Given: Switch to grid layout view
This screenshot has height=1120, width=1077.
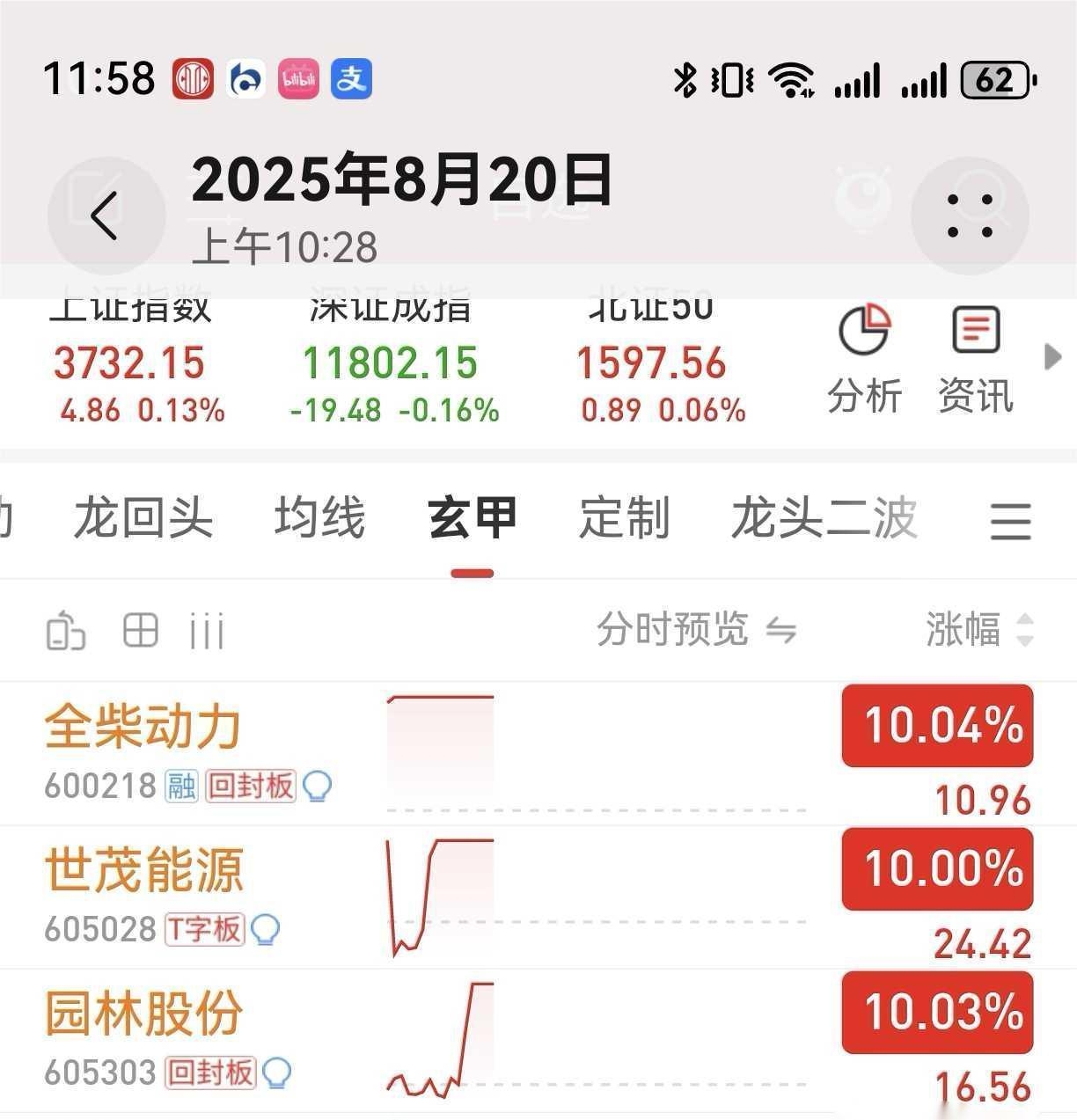Looking at the screenshot, I should click(x=141, y=631).
